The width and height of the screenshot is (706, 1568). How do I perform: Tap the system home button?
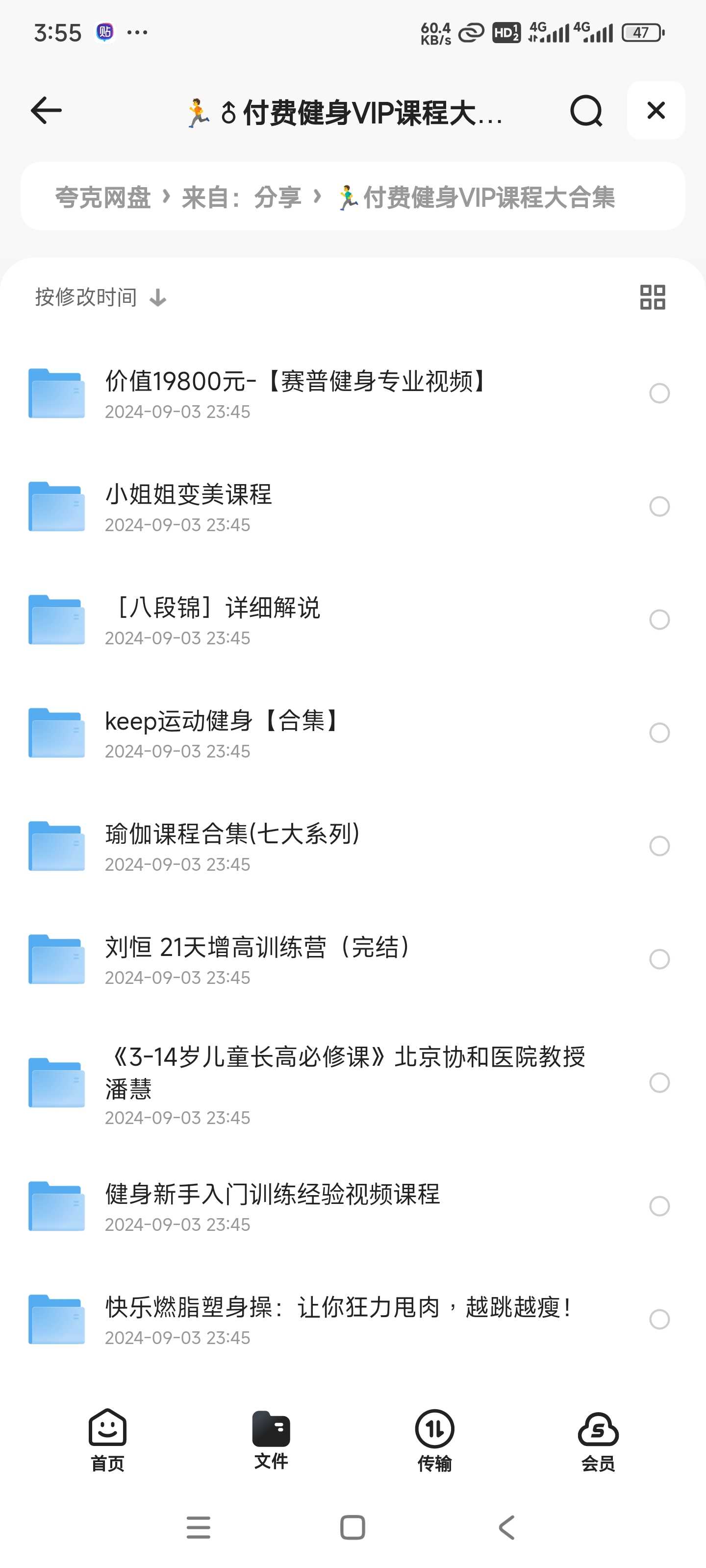click(x=353, y=1527)
